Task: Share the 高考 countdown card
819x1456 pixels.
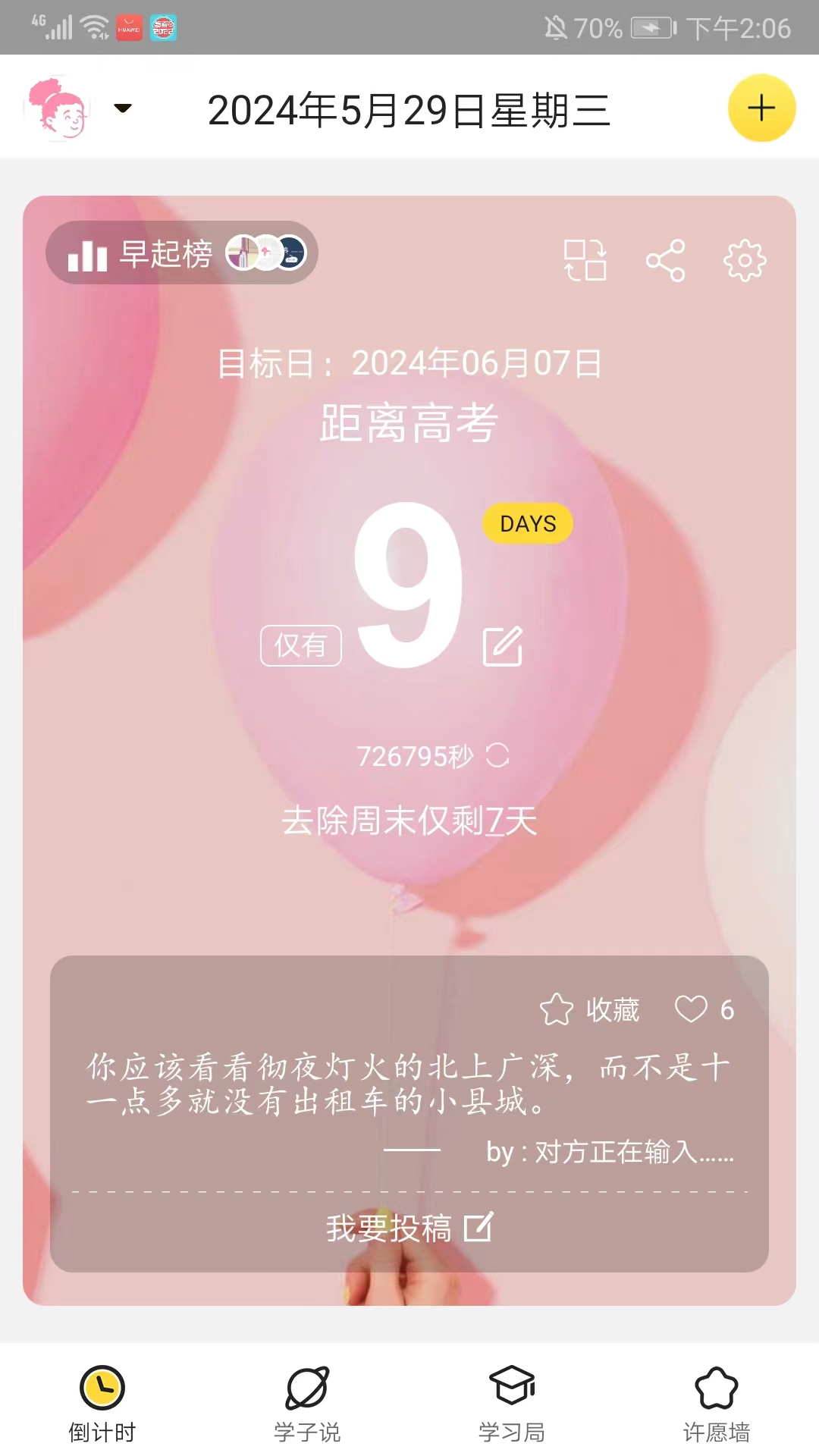Action: [665, 260]
